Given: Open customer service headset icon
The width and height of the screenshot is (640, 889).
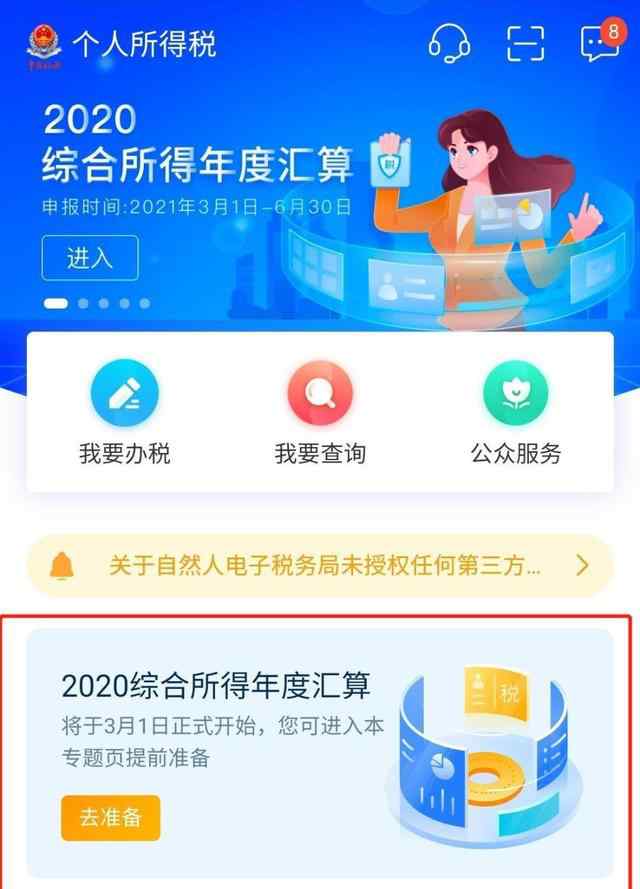Looking at the screenshot, I should click(x=450, y=43).
